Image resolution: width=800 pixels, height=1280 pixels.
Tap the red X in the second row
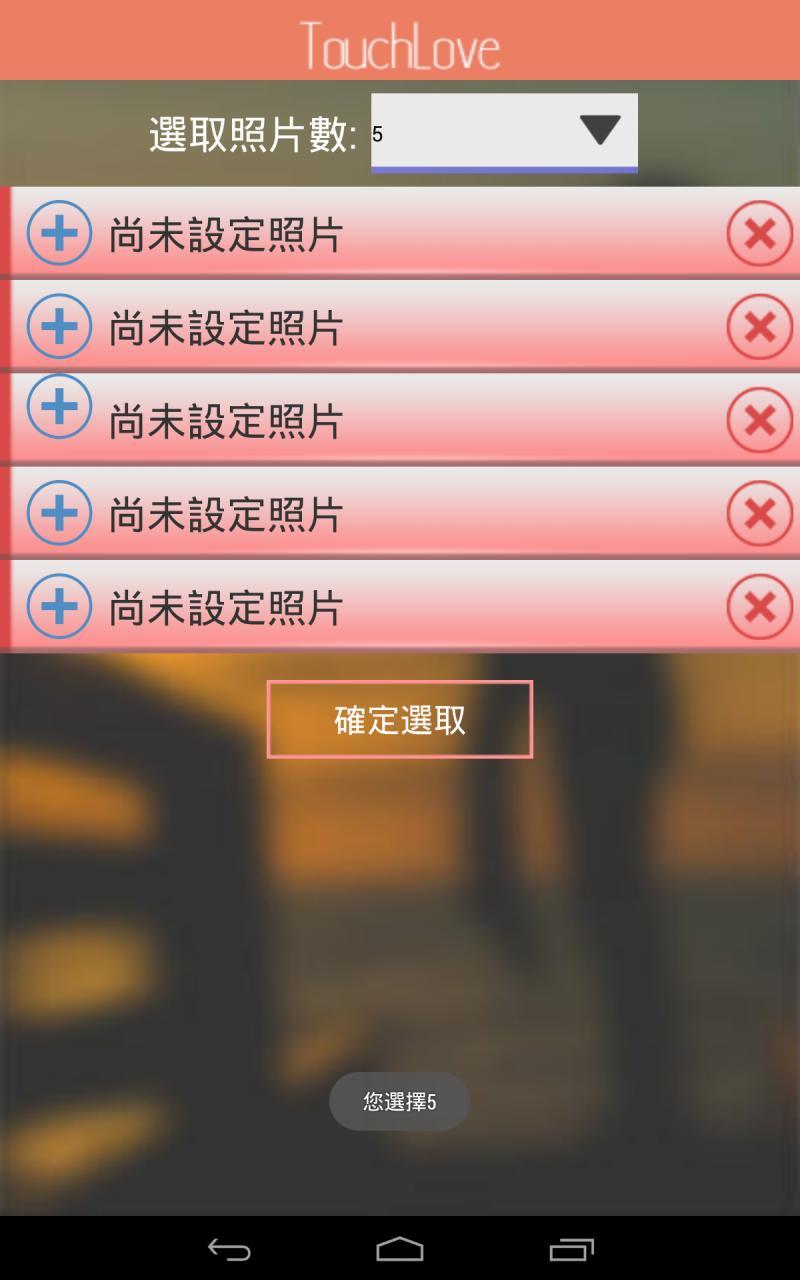(x=760, y=327)
